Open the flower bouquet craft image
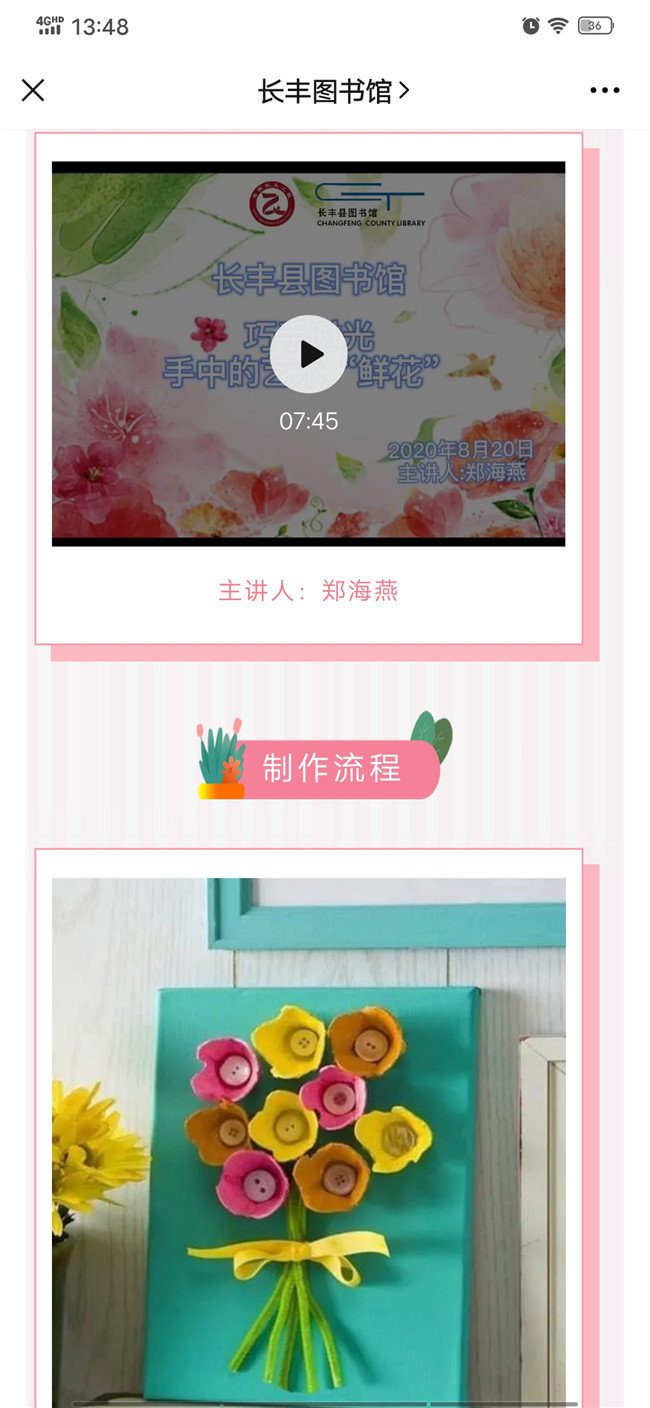650x1408 pixels. pyautogui.click(x=308, y=1140)
